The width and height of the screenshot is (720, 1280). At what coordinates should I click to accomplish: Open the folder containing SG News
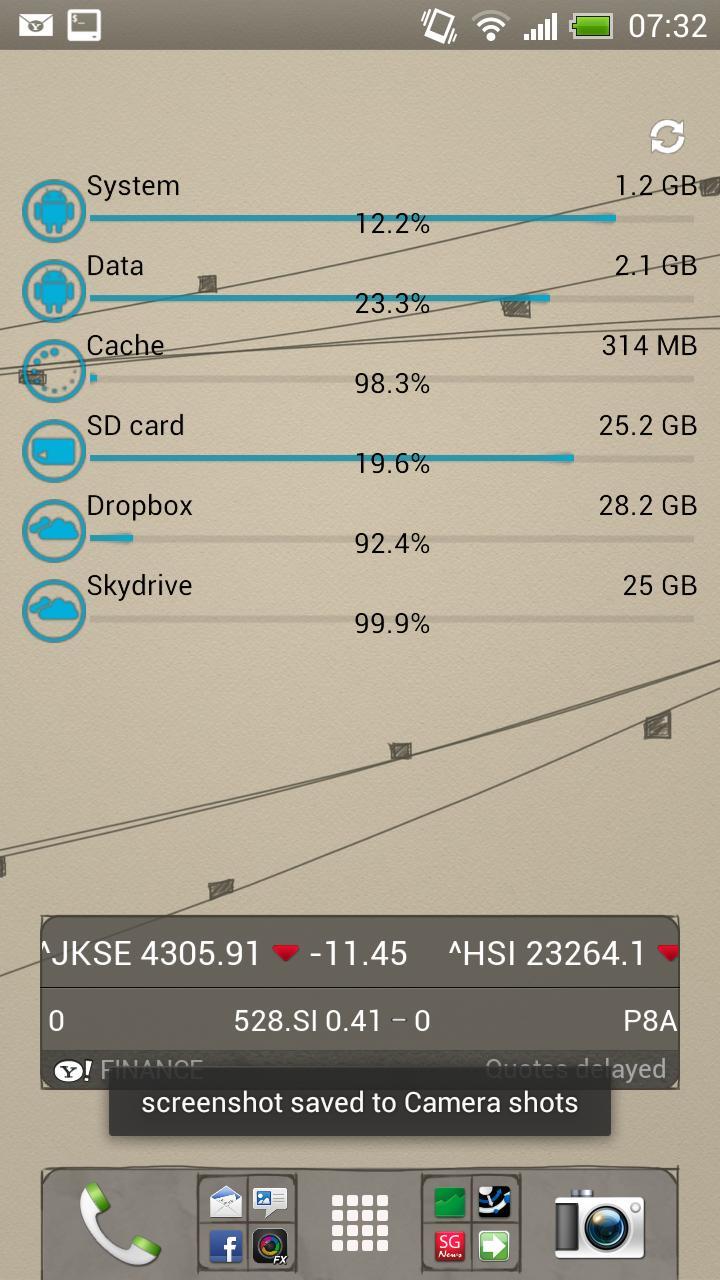pos(471,1220)
